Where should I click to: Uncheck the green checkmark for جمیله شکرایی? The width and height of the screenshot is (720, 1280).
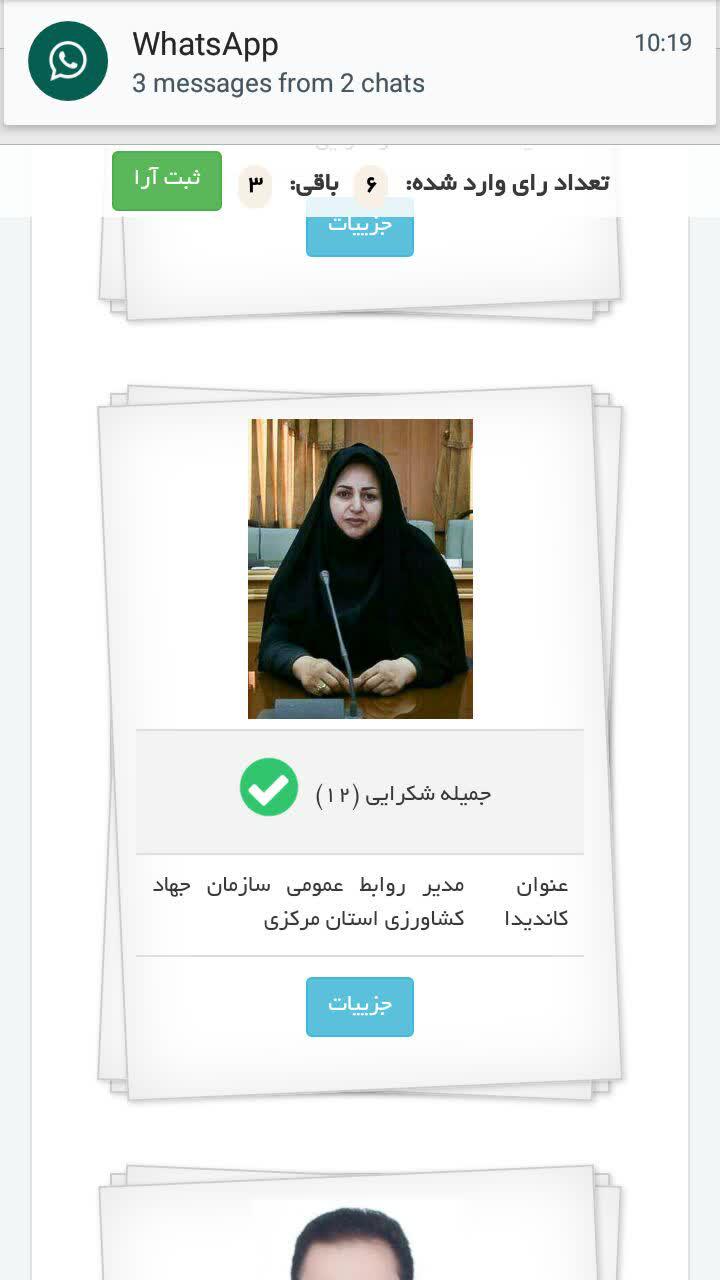click(269, 787)
